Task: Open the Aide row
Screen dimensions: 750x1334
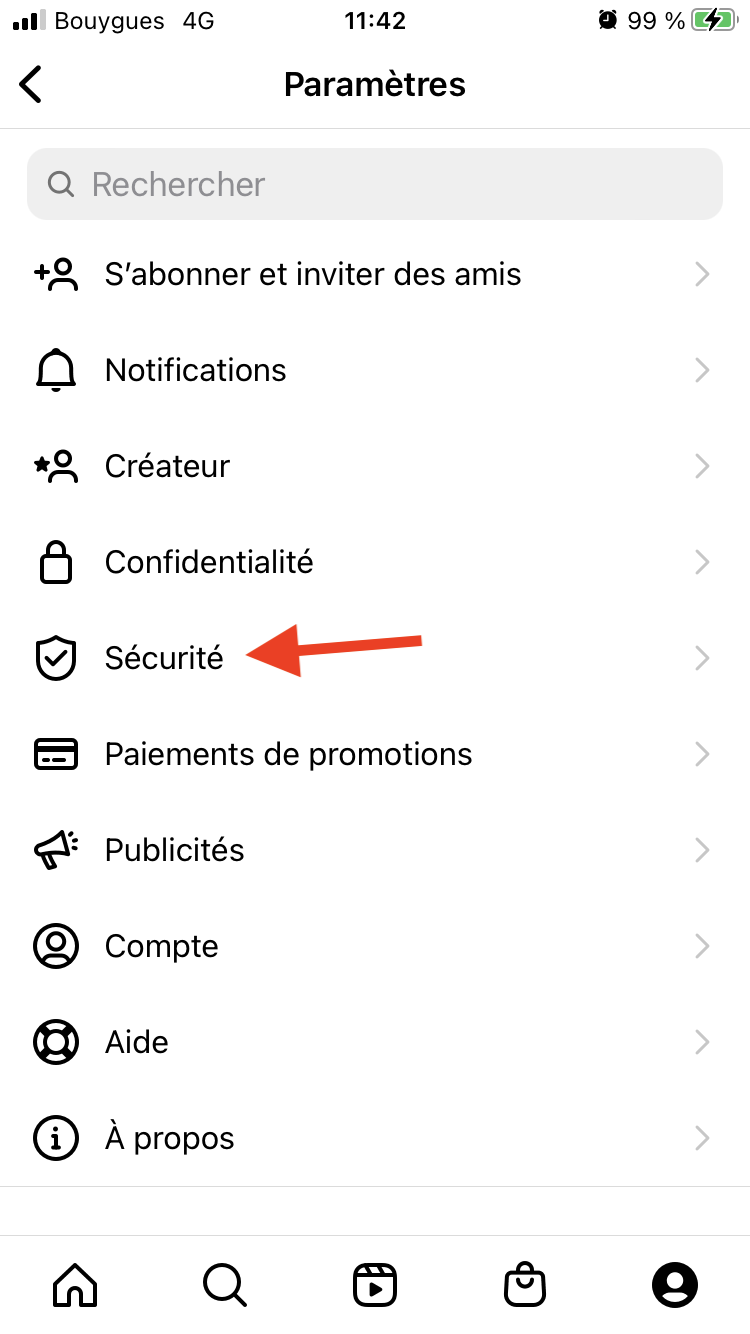Action: tap(375, 1042)
